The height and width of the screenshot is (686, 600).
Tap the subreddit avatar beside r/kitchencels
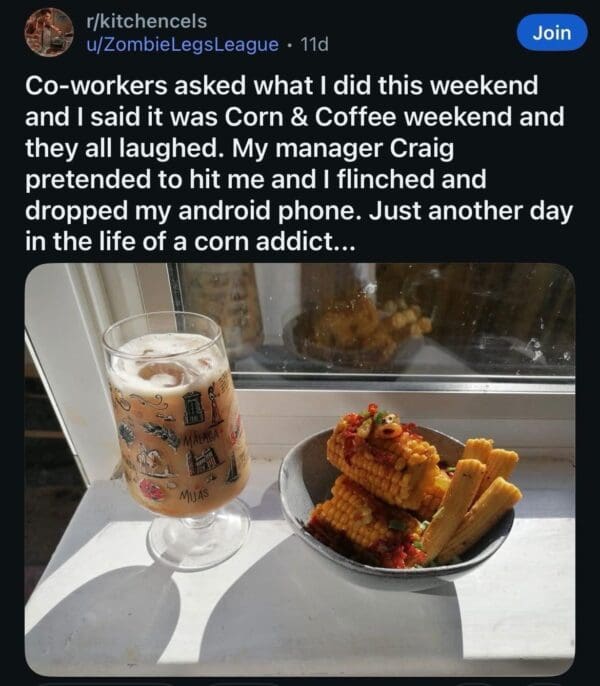click(49, 32)
